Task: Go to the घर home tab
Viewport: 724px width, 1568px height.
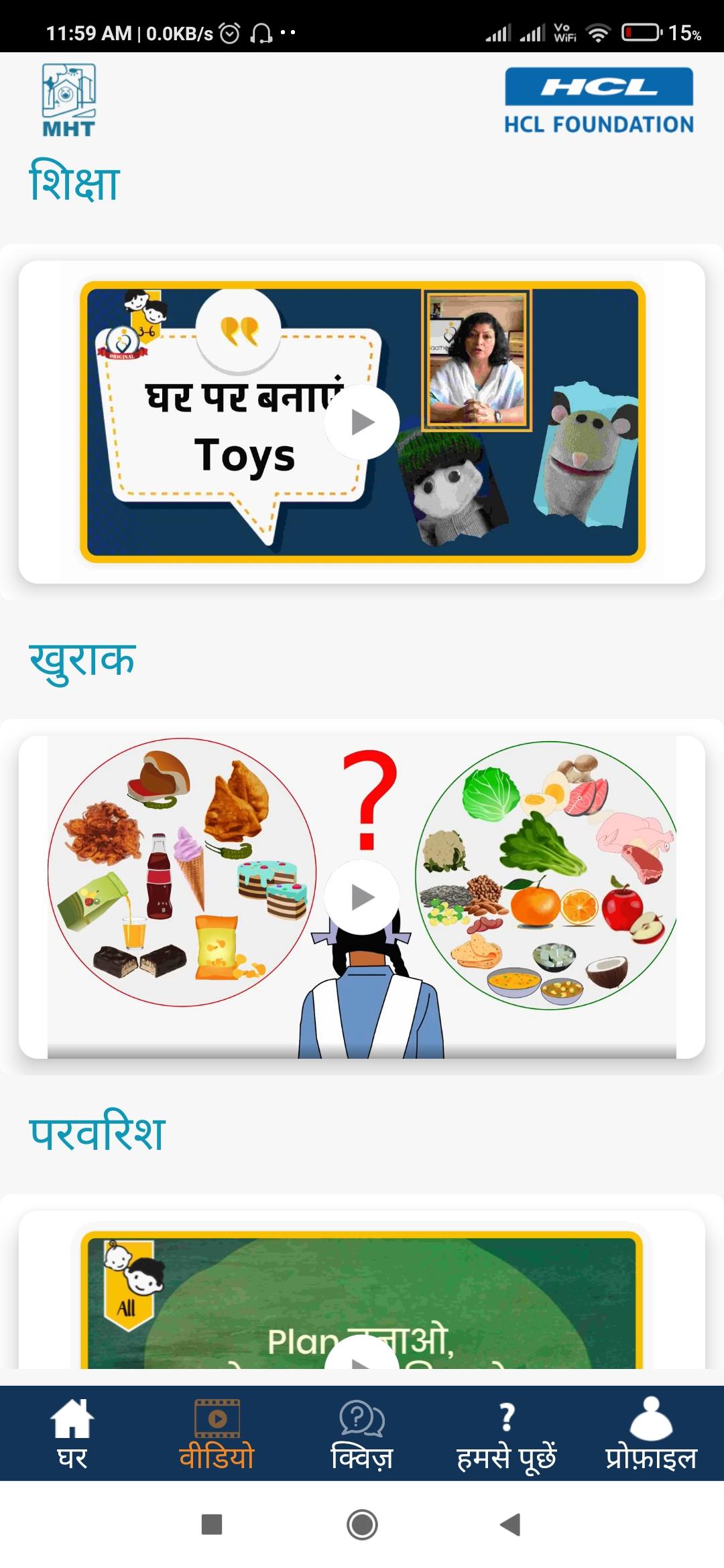Action: (x=72, y=1434)
